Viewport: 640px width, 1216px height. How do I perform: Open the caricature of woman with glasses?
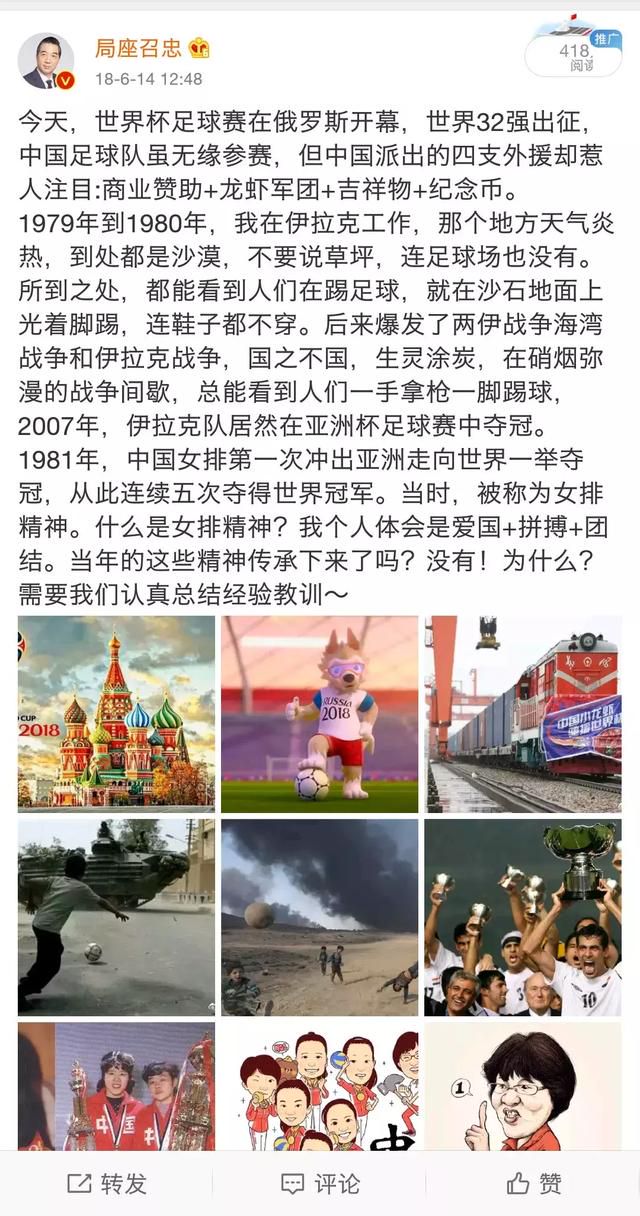523,1085
